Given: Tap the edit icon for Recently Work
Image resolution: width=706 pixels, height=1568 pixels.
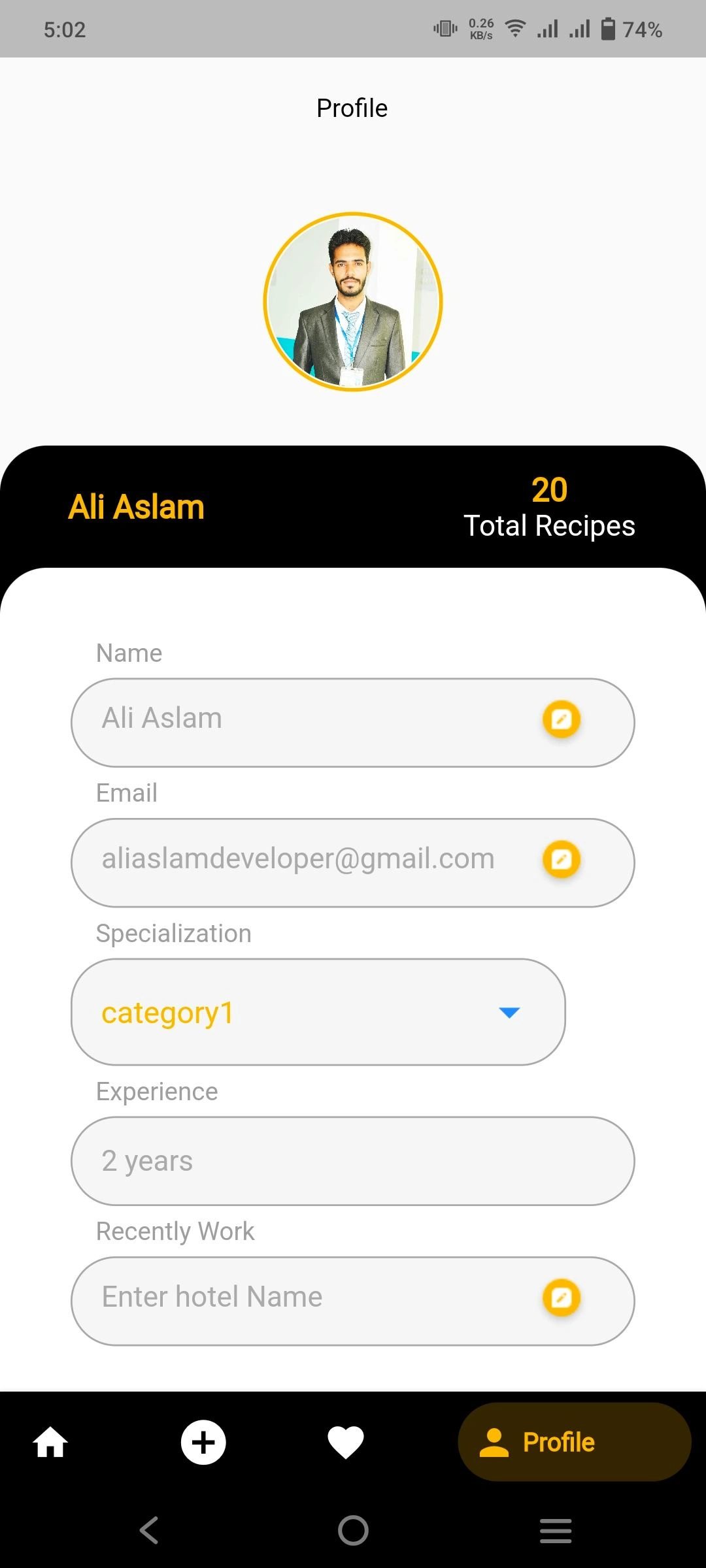Looking at the screenshot, I should tap(562, 1298).
